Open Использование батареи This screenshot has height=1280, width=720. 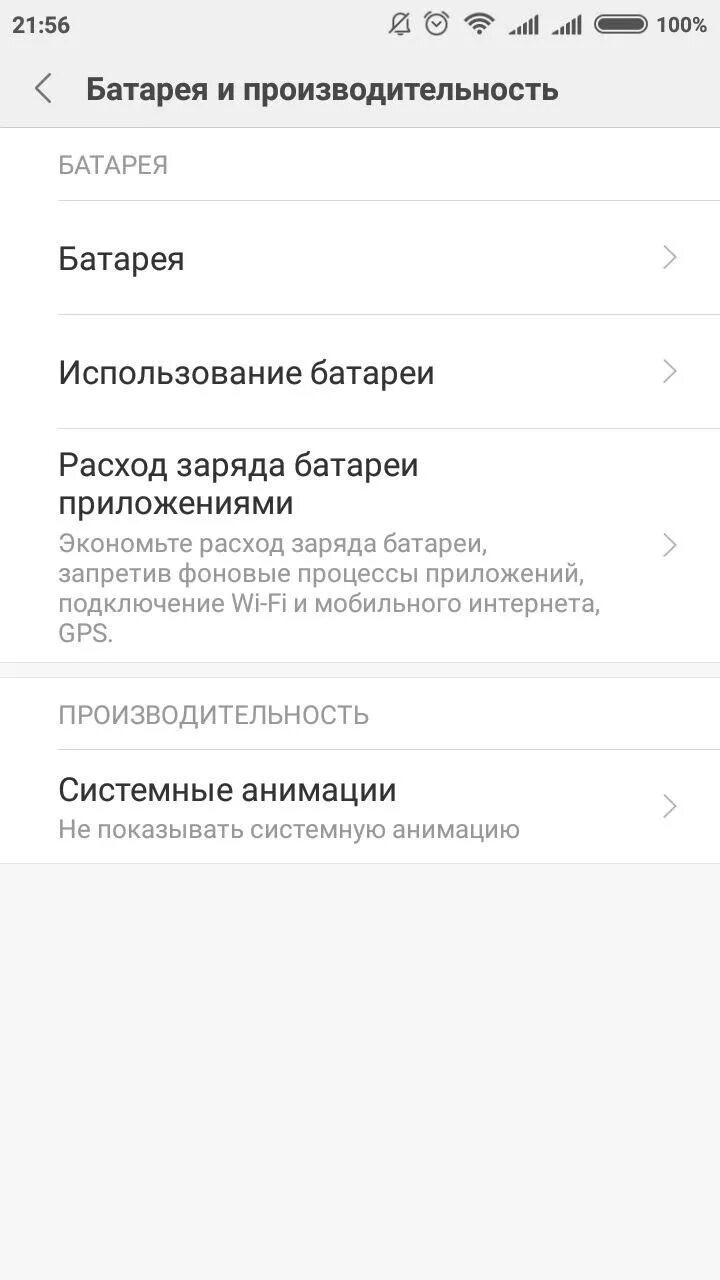tap(360, 373)
